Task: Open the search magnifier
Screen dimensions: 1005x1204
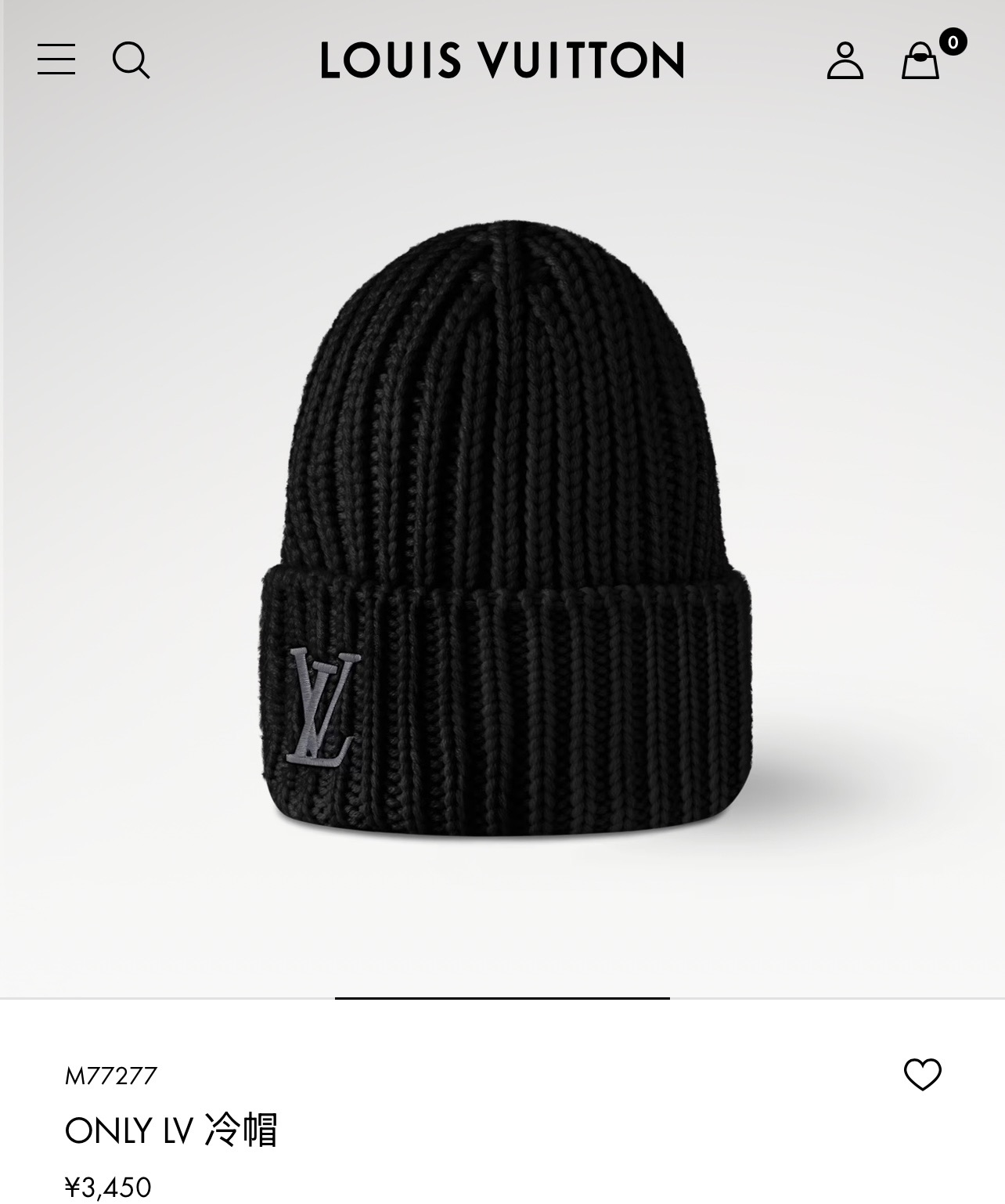Action: tap(131, 60)
